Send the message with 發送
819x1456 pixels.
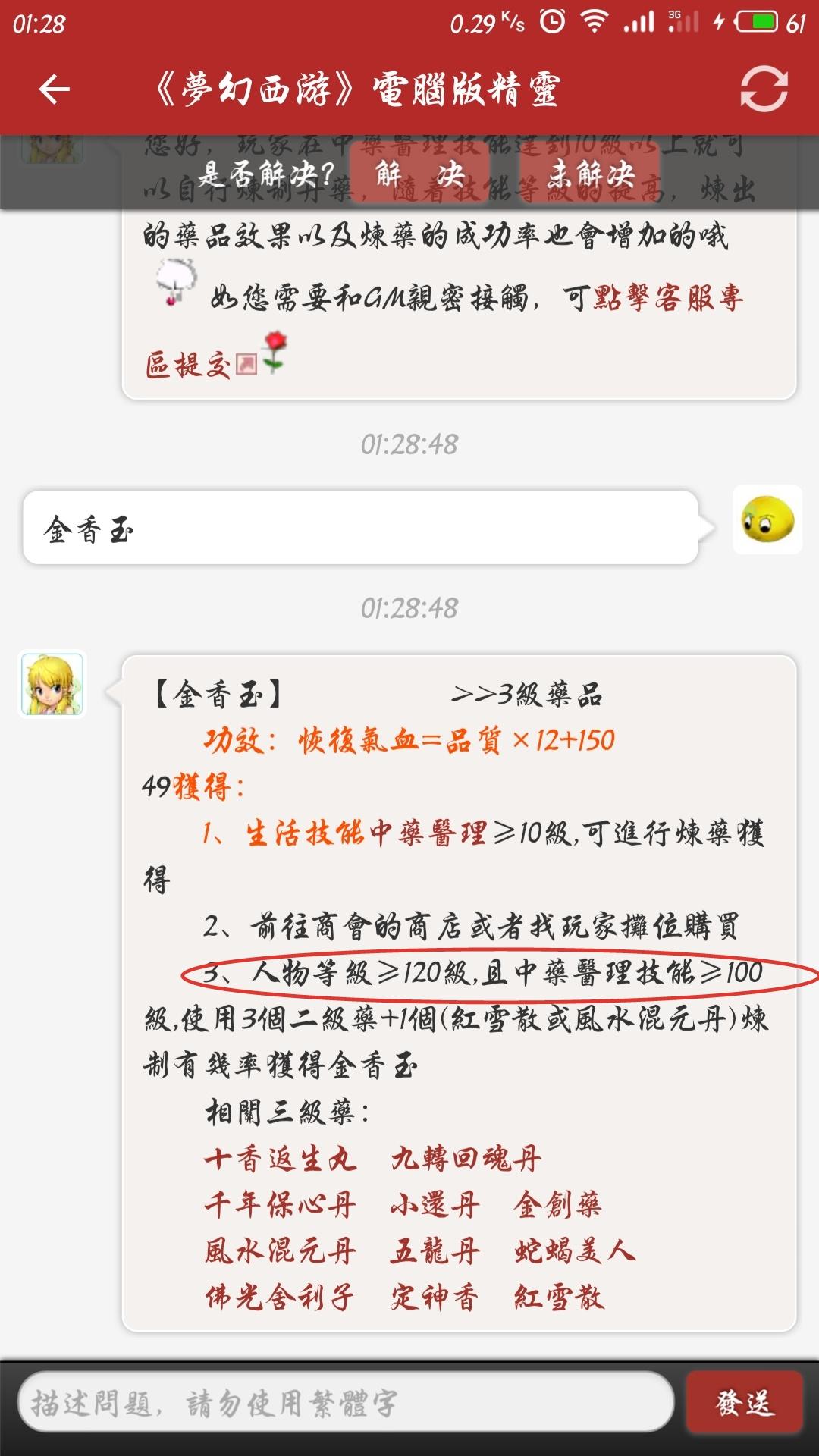[x=744, y=1404]
